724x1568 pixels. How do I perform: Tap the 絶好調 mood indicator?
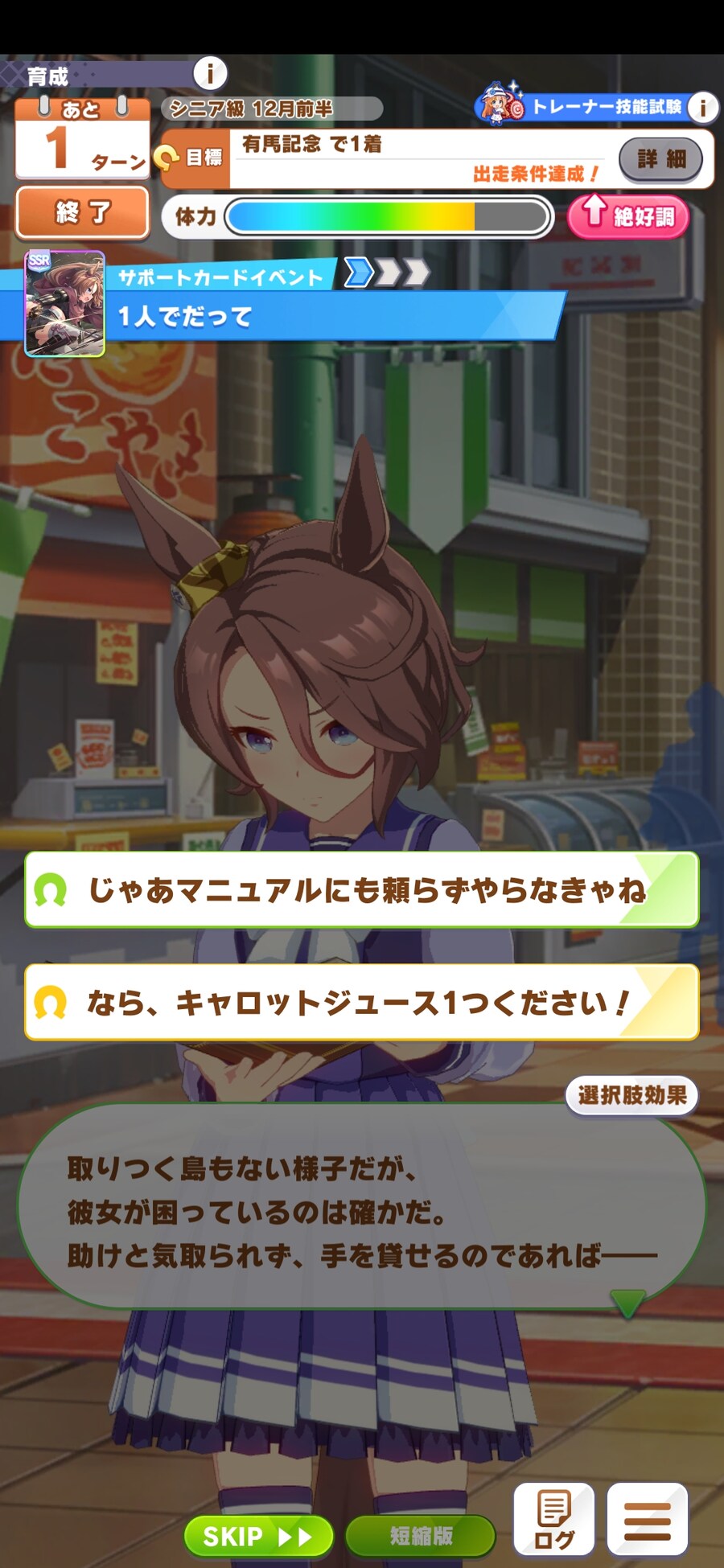pos(628,216)
